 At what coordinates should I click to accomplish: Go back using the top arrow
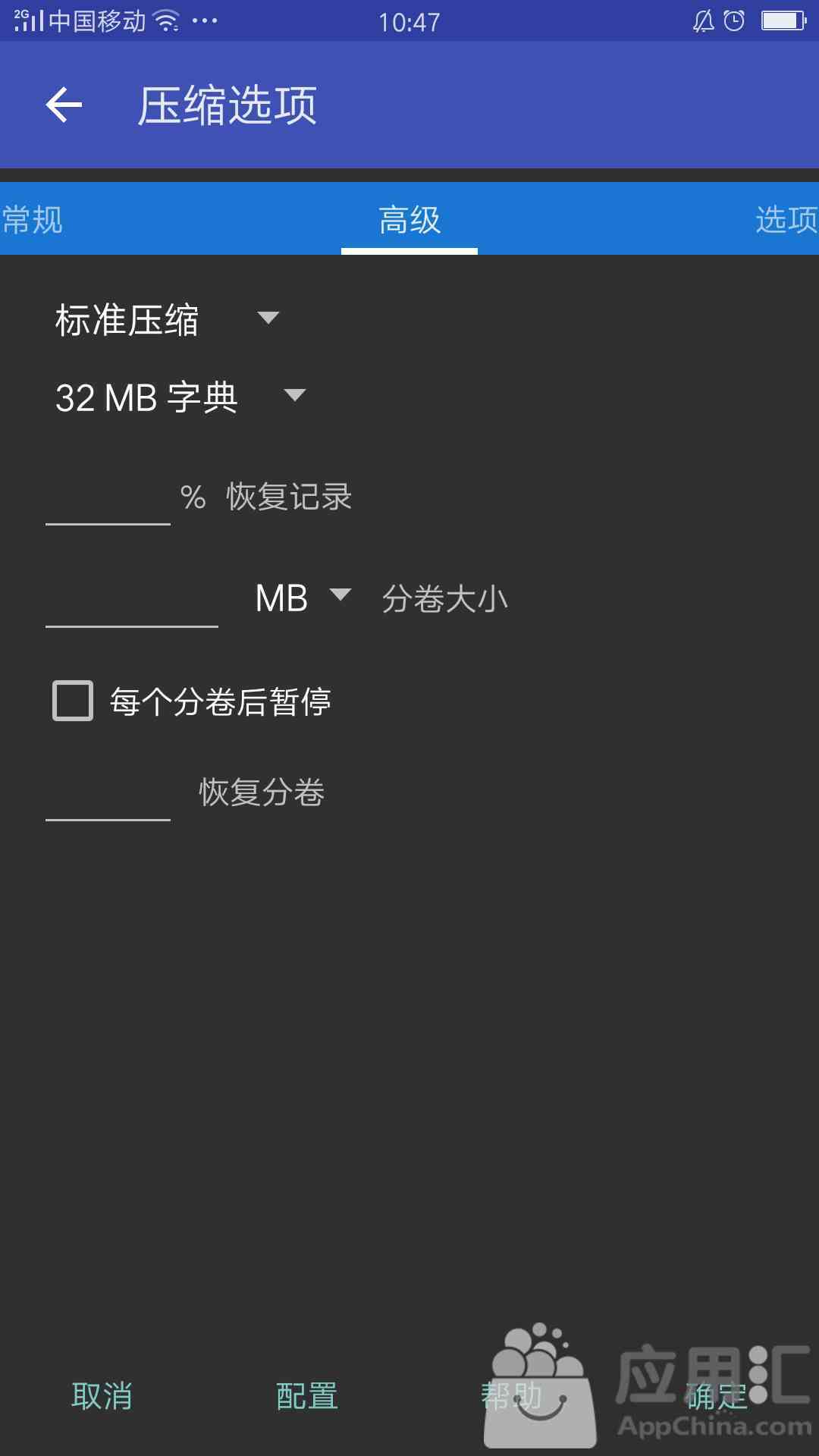click(64, 105)
